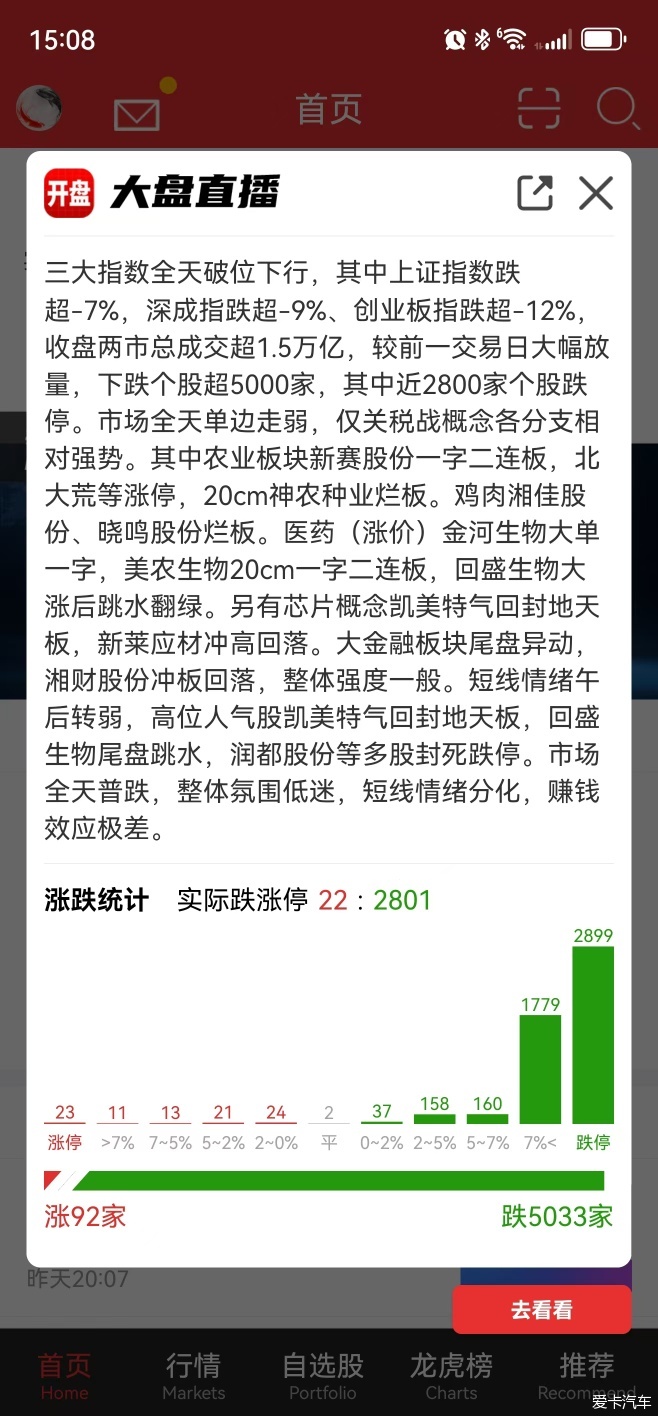Open the 自选股 Portfolio tab
Screen dimensions: 658x1416
coord(322,1376)
